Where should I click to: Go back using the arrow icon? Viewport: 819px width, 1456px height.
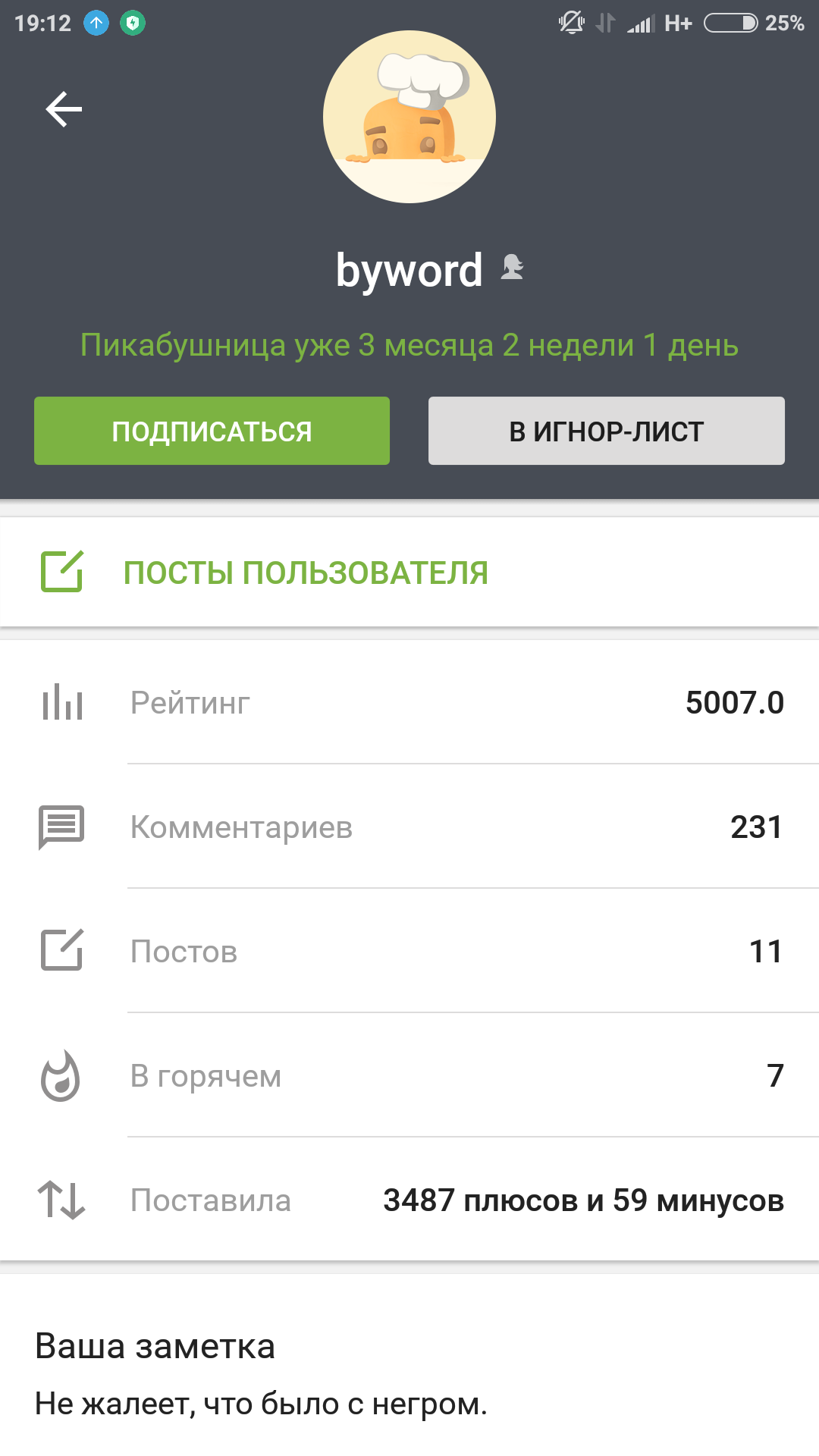tap(64, 109)
